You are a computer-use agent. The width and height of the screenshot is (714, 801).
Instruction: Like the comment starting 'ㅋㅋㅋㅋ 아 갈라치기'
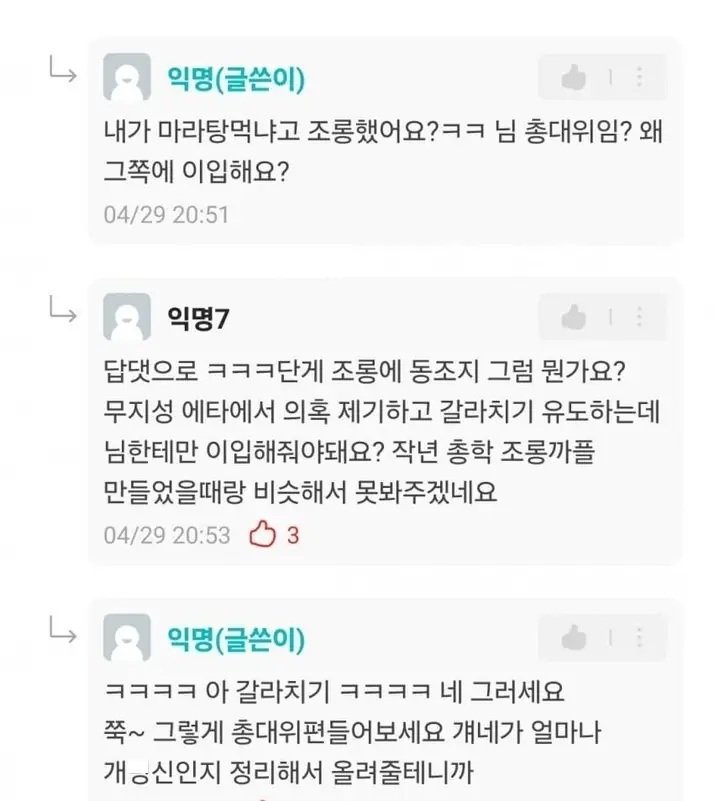(x=573, y=638)
